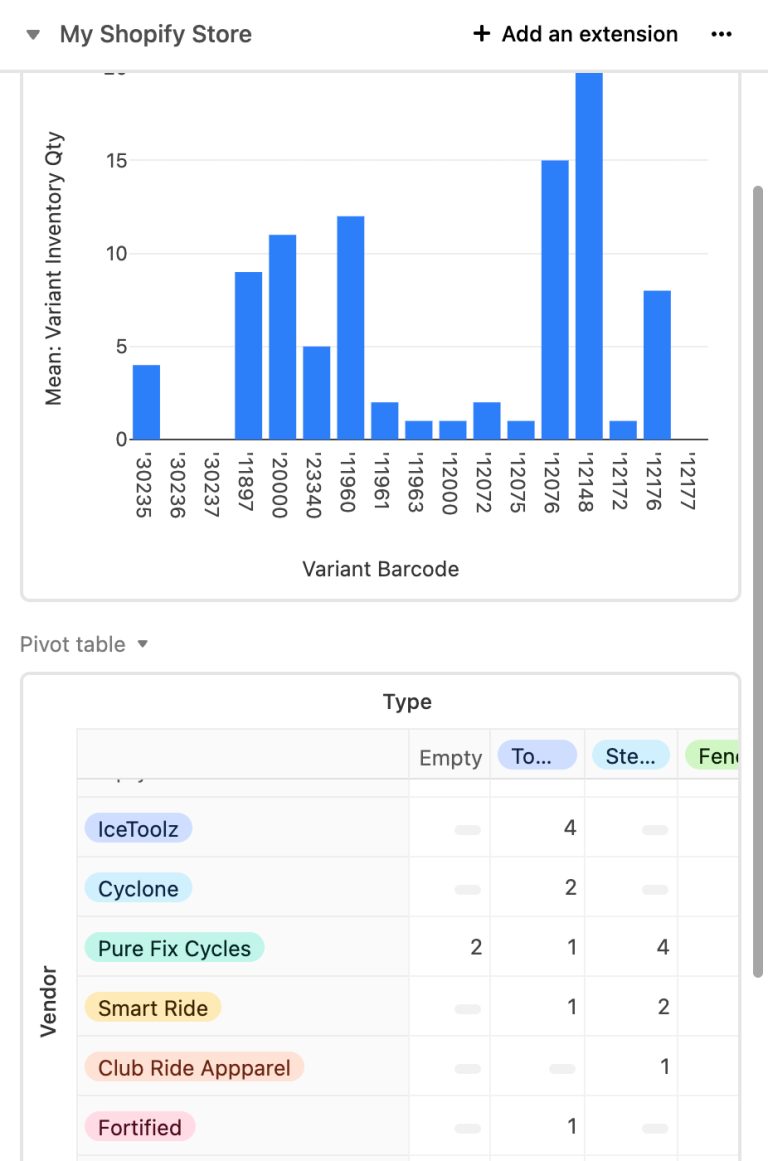Select the IceToolz vendor tag
This screenshot has height=1161, width=768.
[x=137, y=827]
